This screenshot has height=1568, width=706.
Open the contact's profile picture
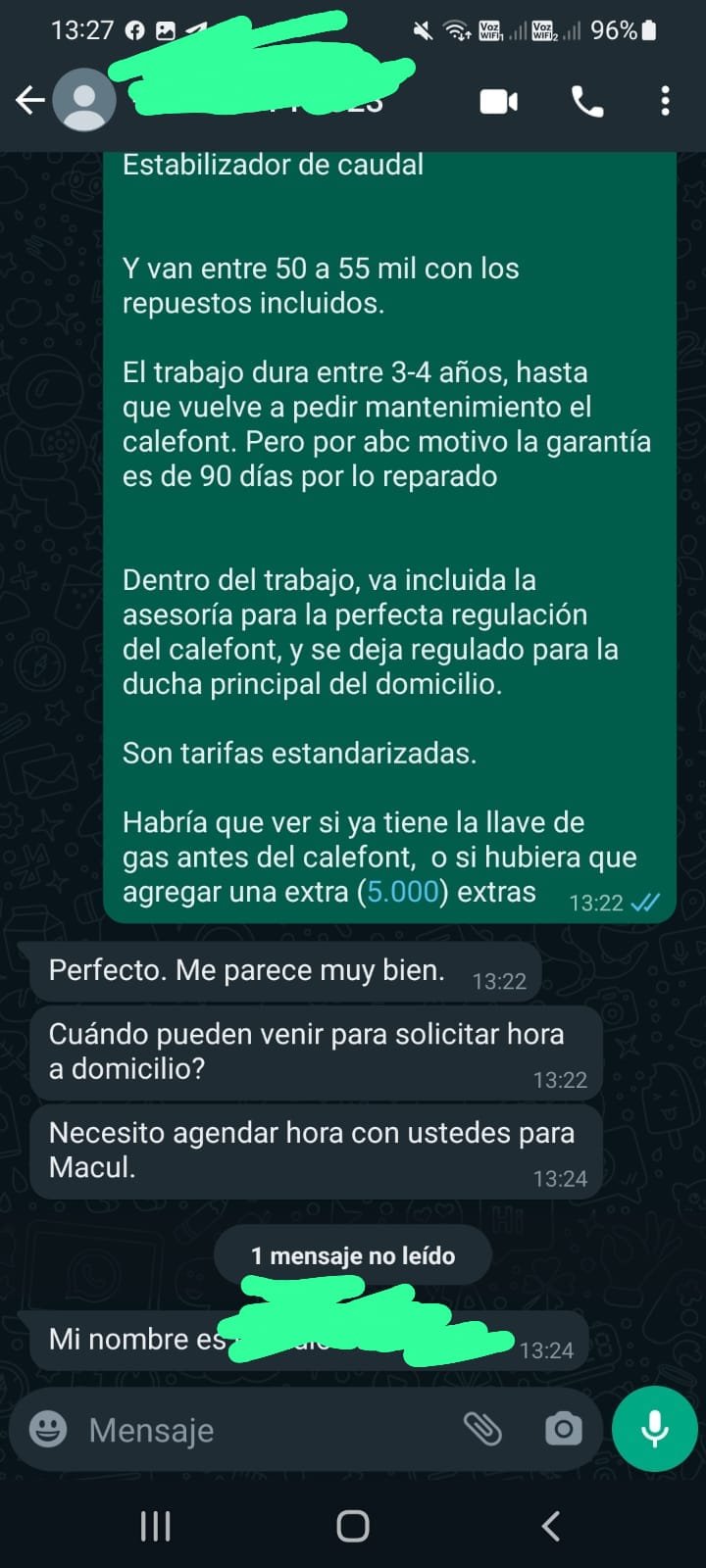(x=84, y=98)
